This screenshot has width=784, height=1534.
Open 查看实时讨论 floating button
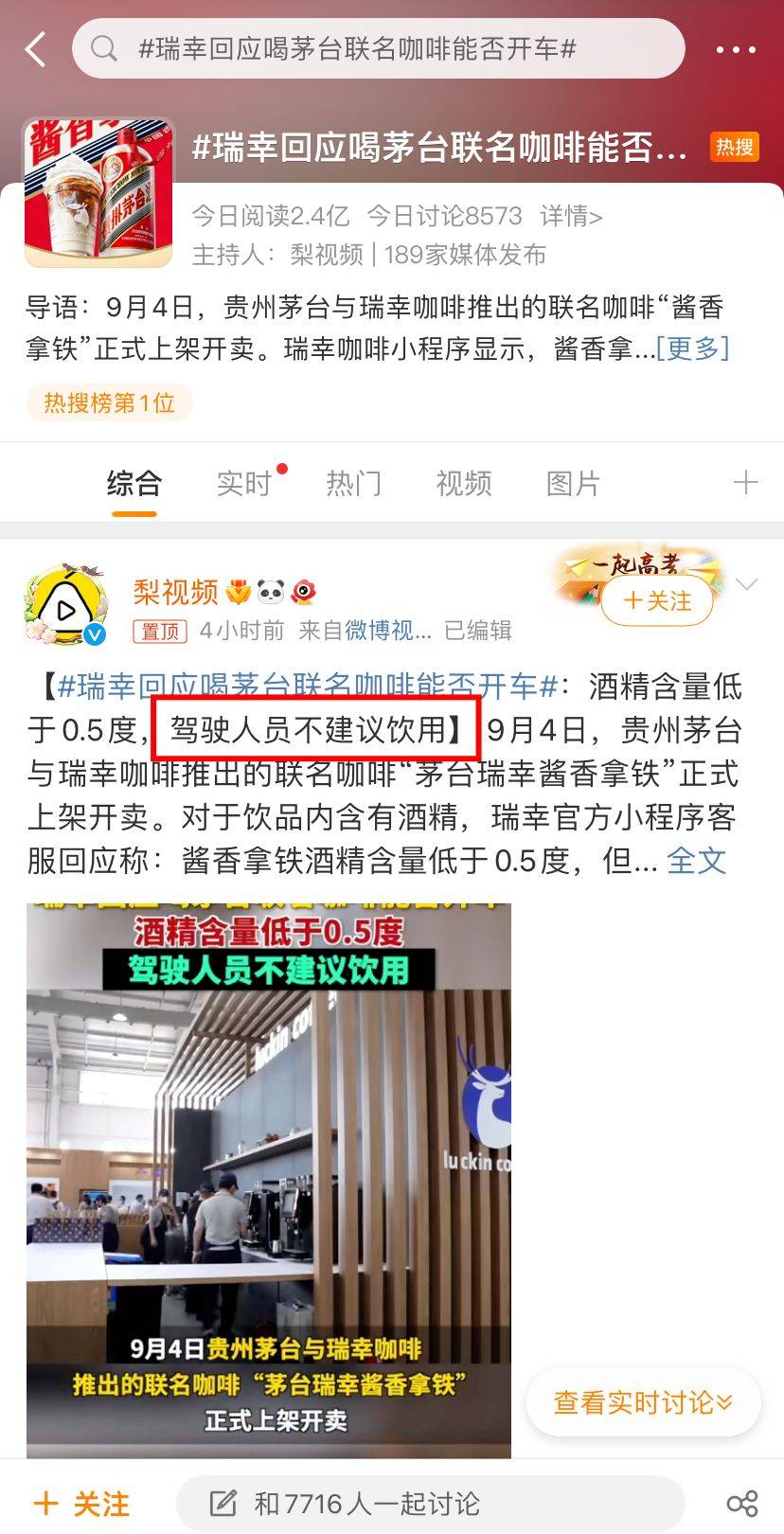coord(643,1402)
